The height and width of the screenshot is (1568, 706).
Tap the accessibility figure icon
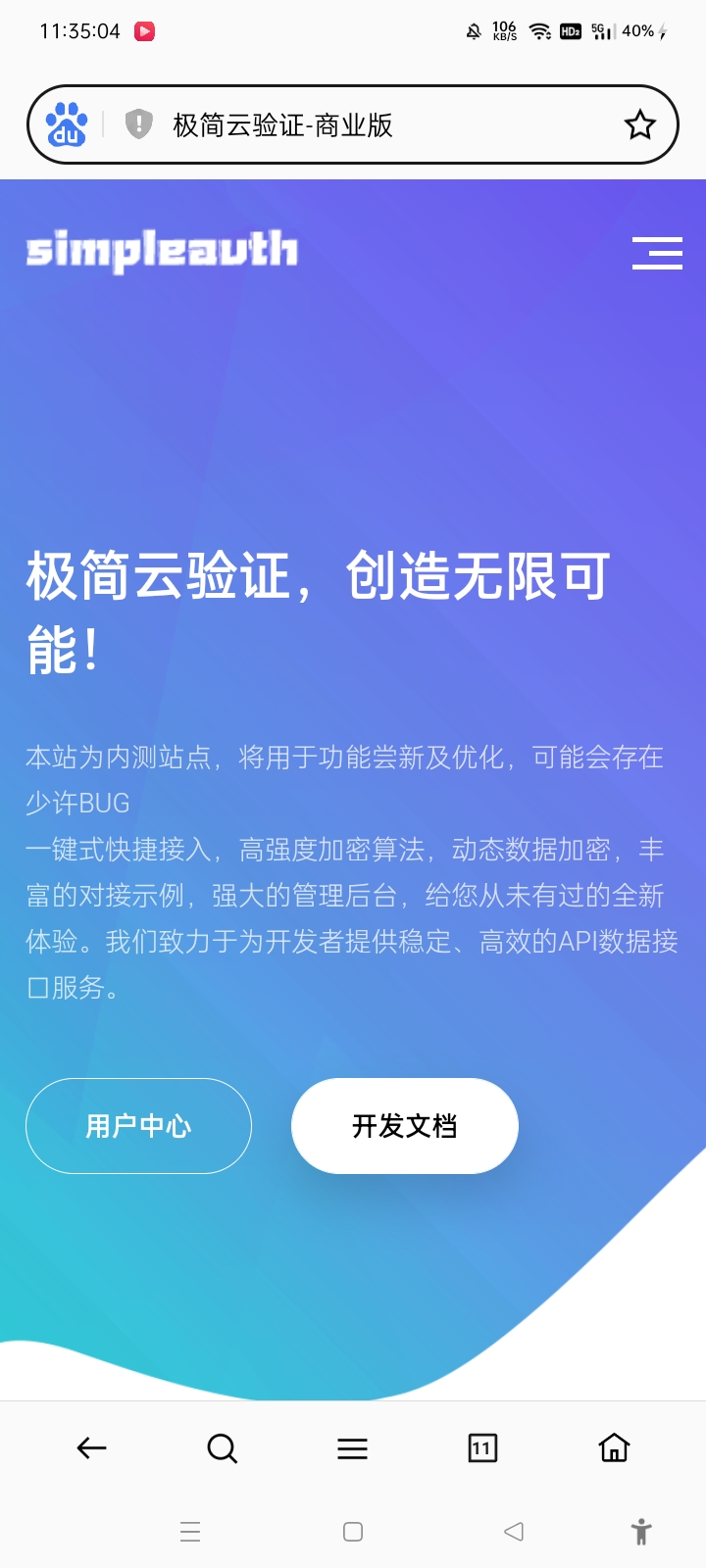point(642,1531)
